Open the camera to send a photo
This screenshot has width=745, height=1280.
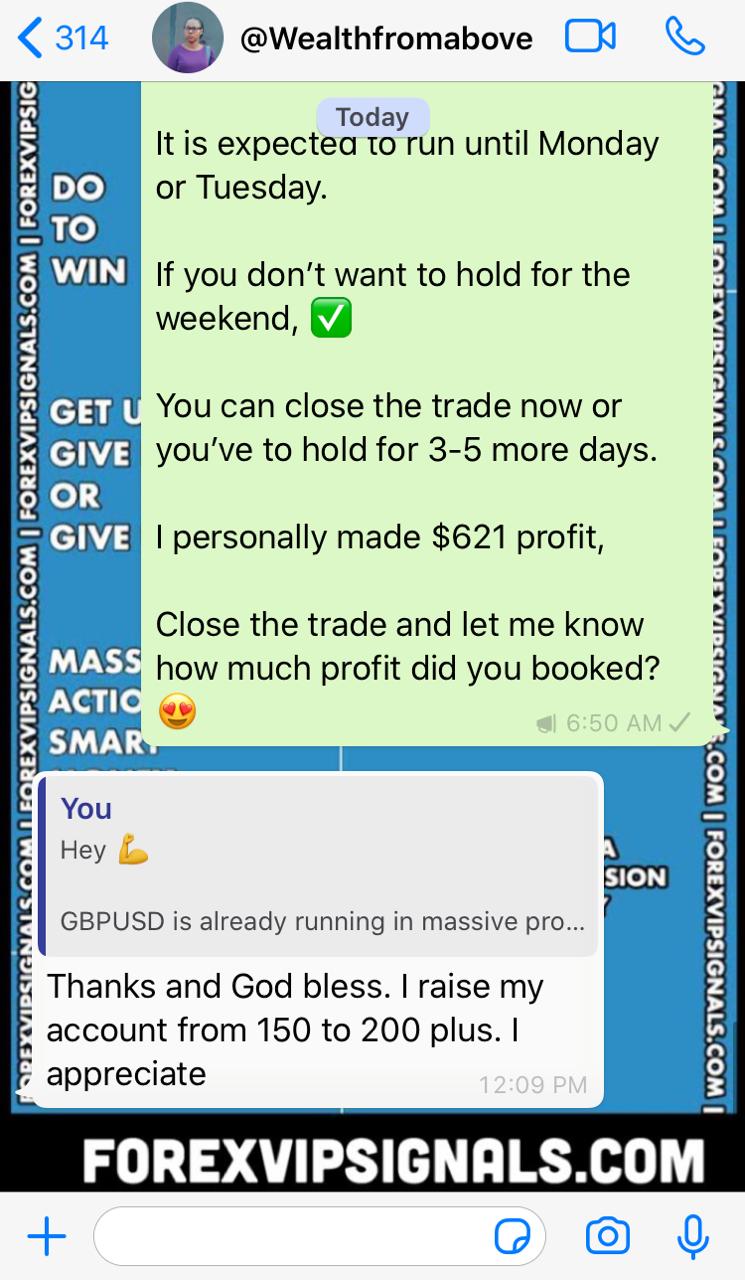(x=607, y=1237)
